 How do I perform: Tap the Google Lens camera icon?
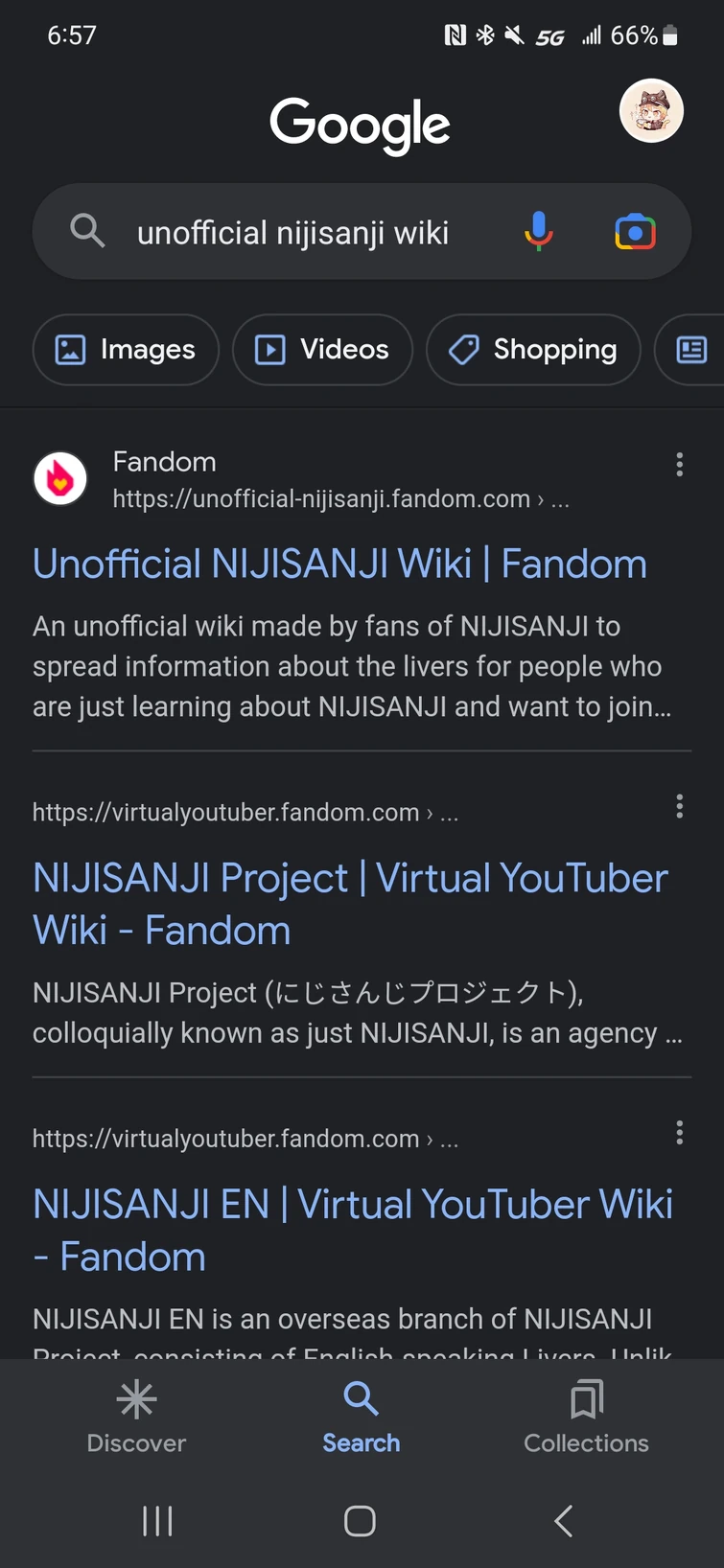coord(633,231)
